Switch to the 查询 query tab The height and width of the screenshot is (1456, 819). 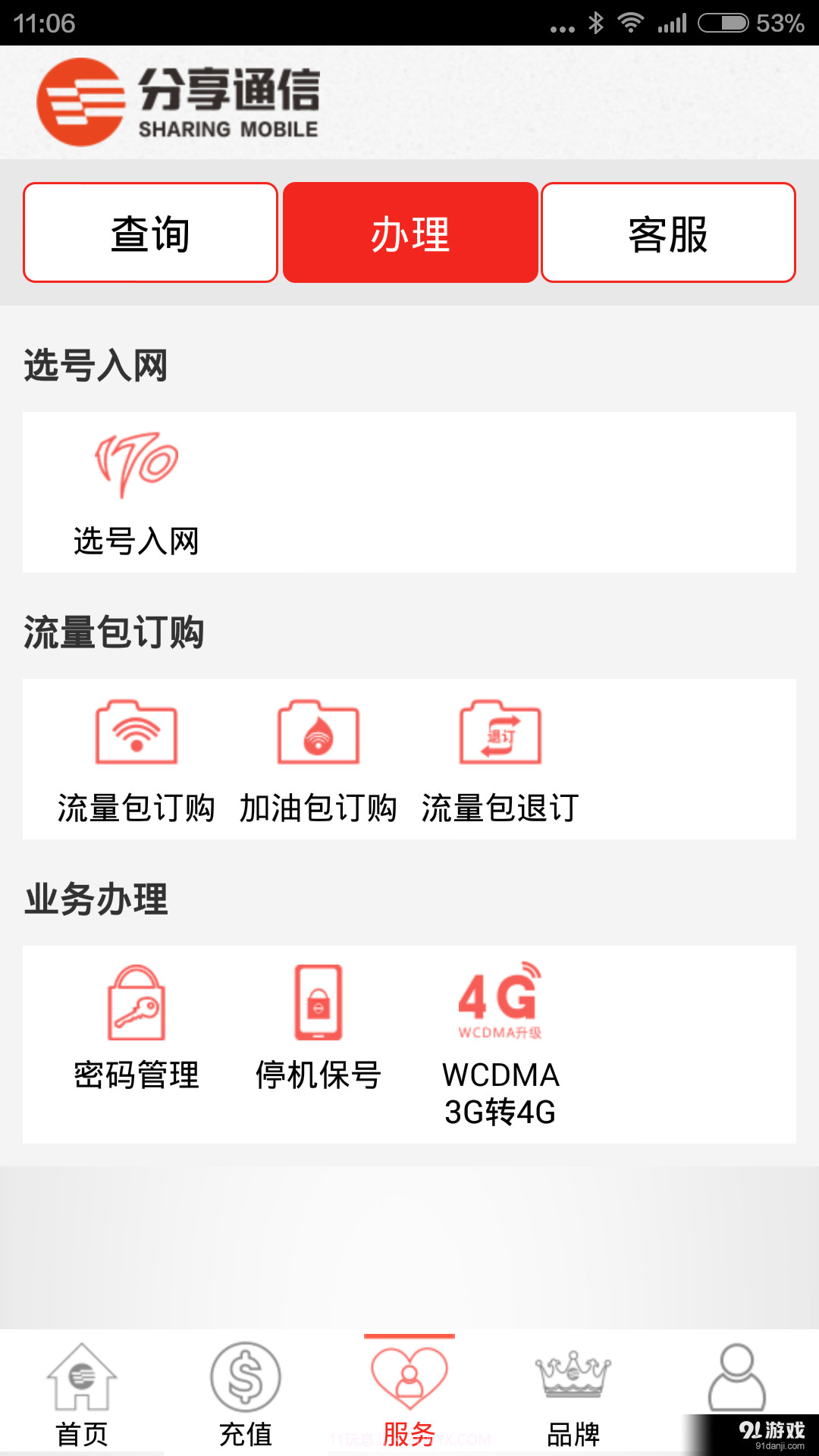[x=151, y=233]
